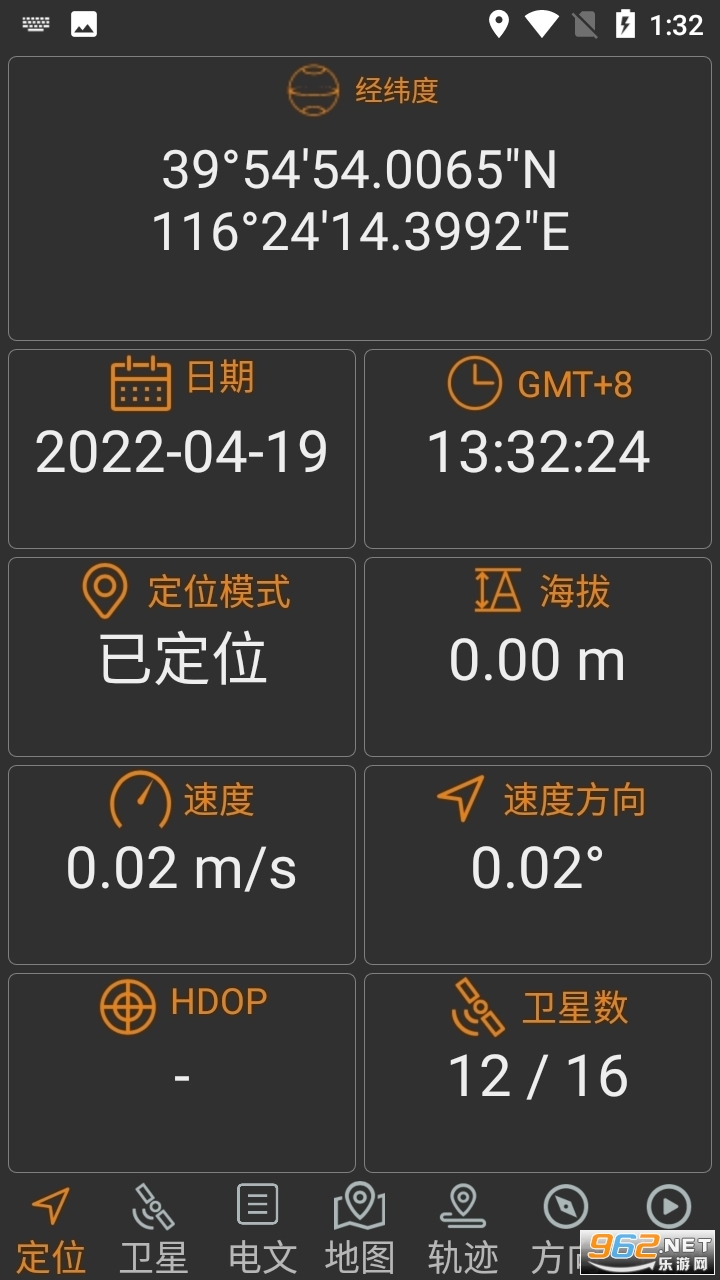Open the 轨迹 track tab

pos(462,1228)
